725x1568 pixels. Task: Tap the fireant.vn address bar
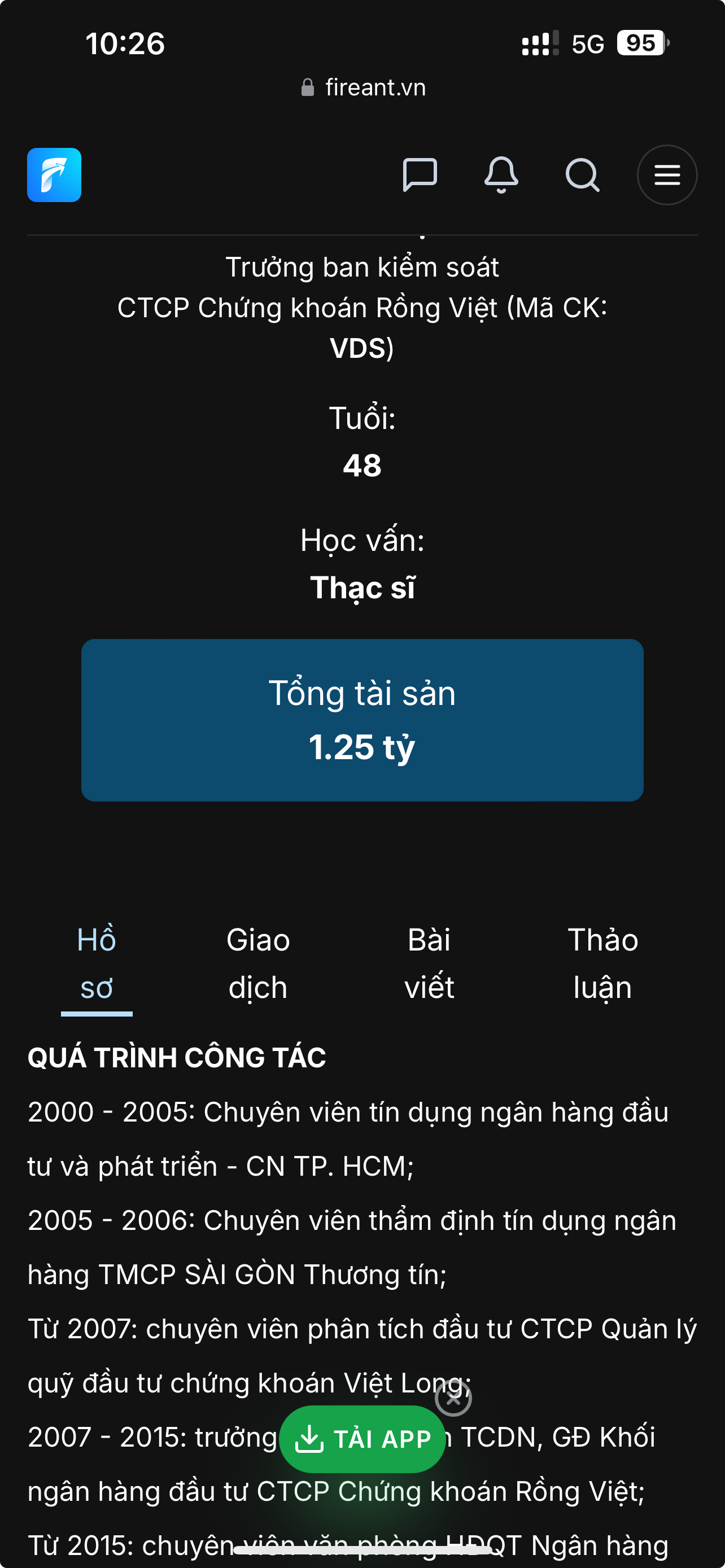click(364, 87)
